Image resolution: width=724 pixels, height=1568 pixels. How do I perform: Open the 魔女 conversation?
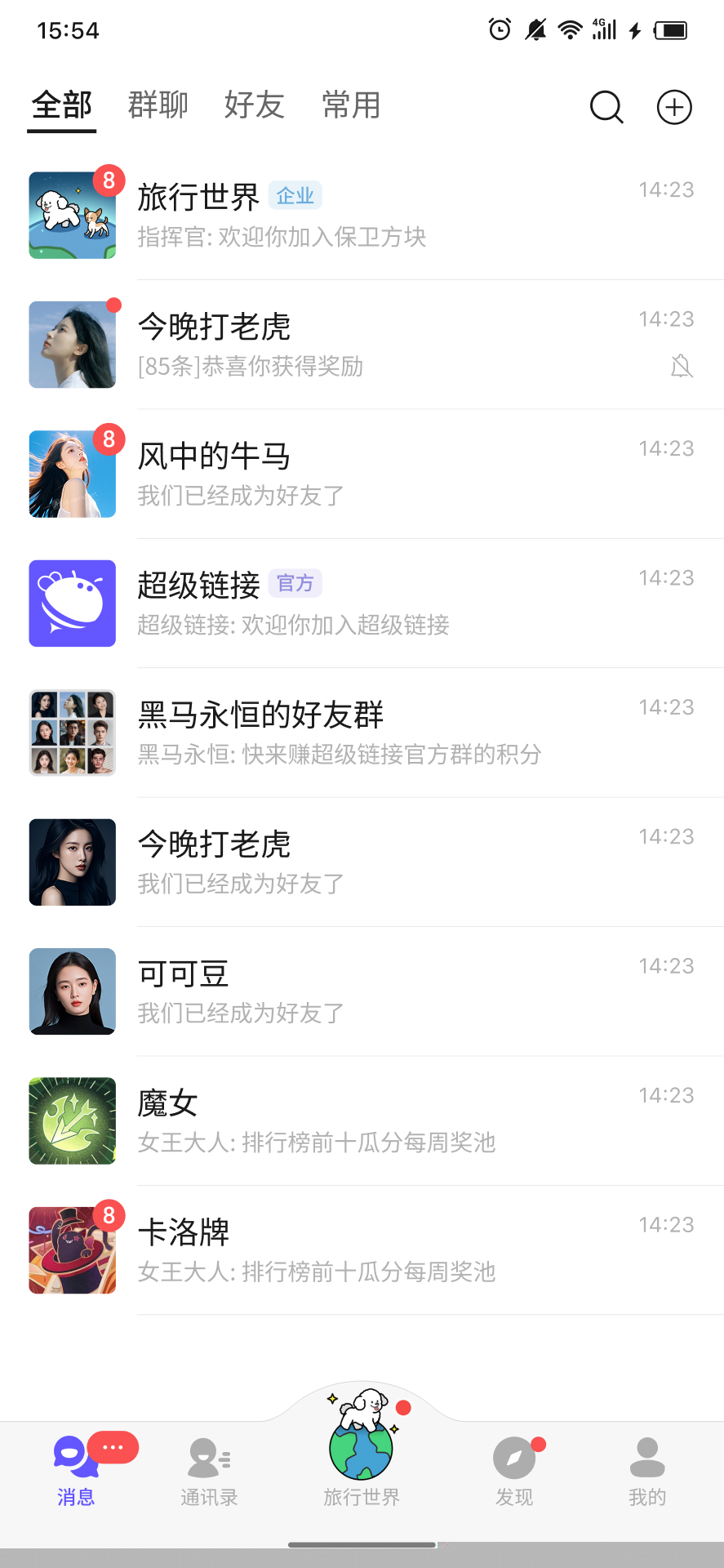375,1120
